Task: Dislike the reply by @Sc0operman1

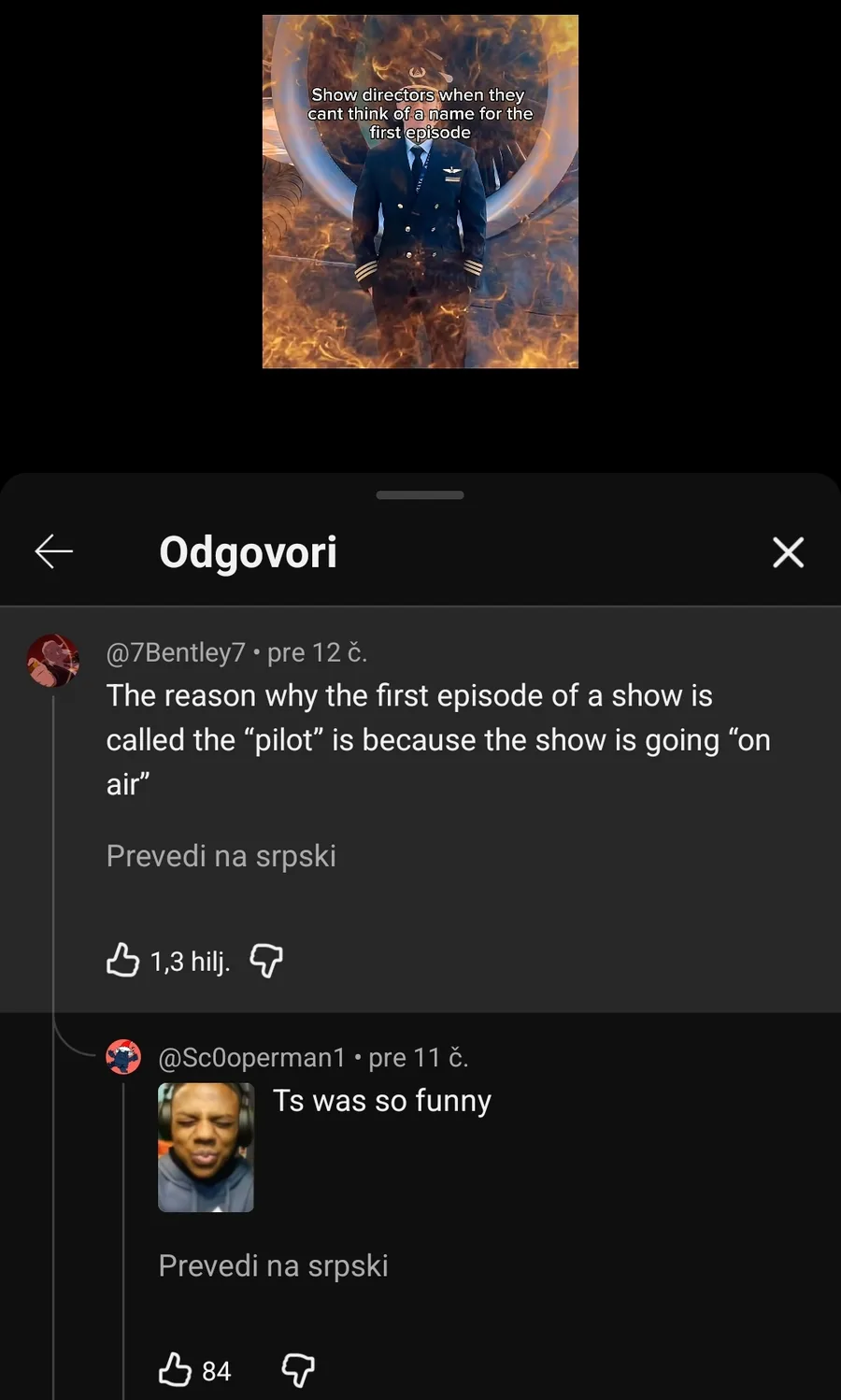Action: click(298, 1369)
